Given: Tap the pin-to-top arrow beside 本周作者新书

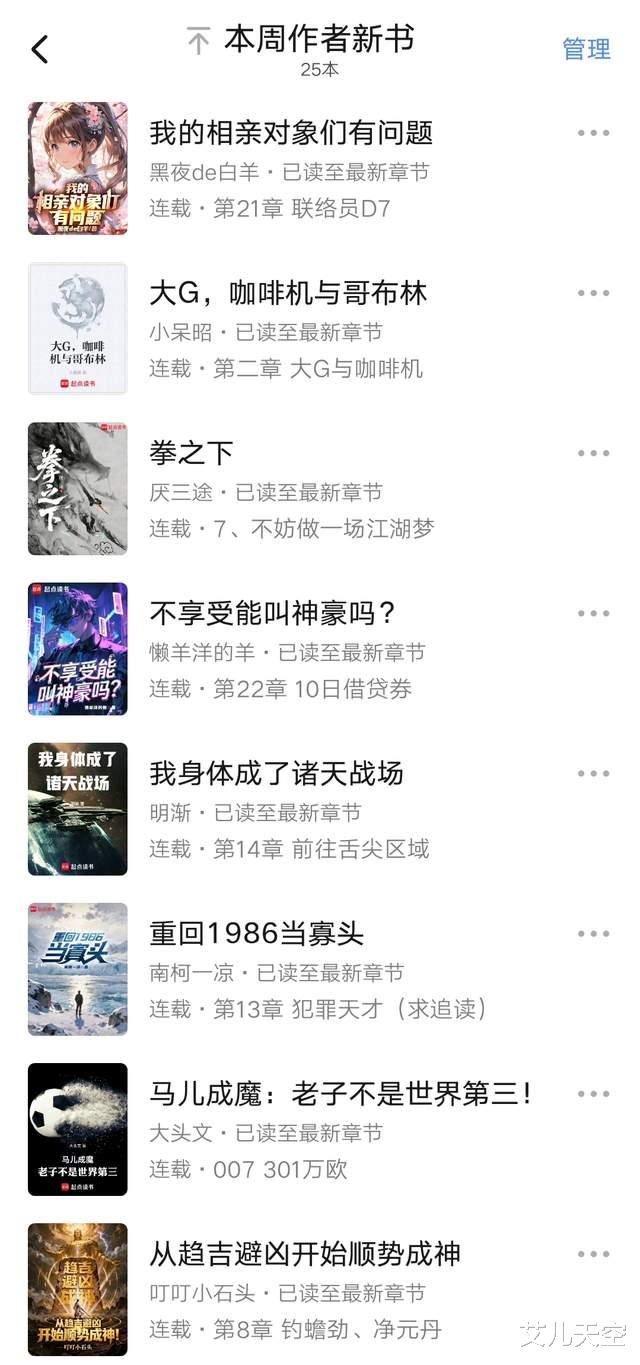Looking at the screenshot, I should tap(198, 42).
